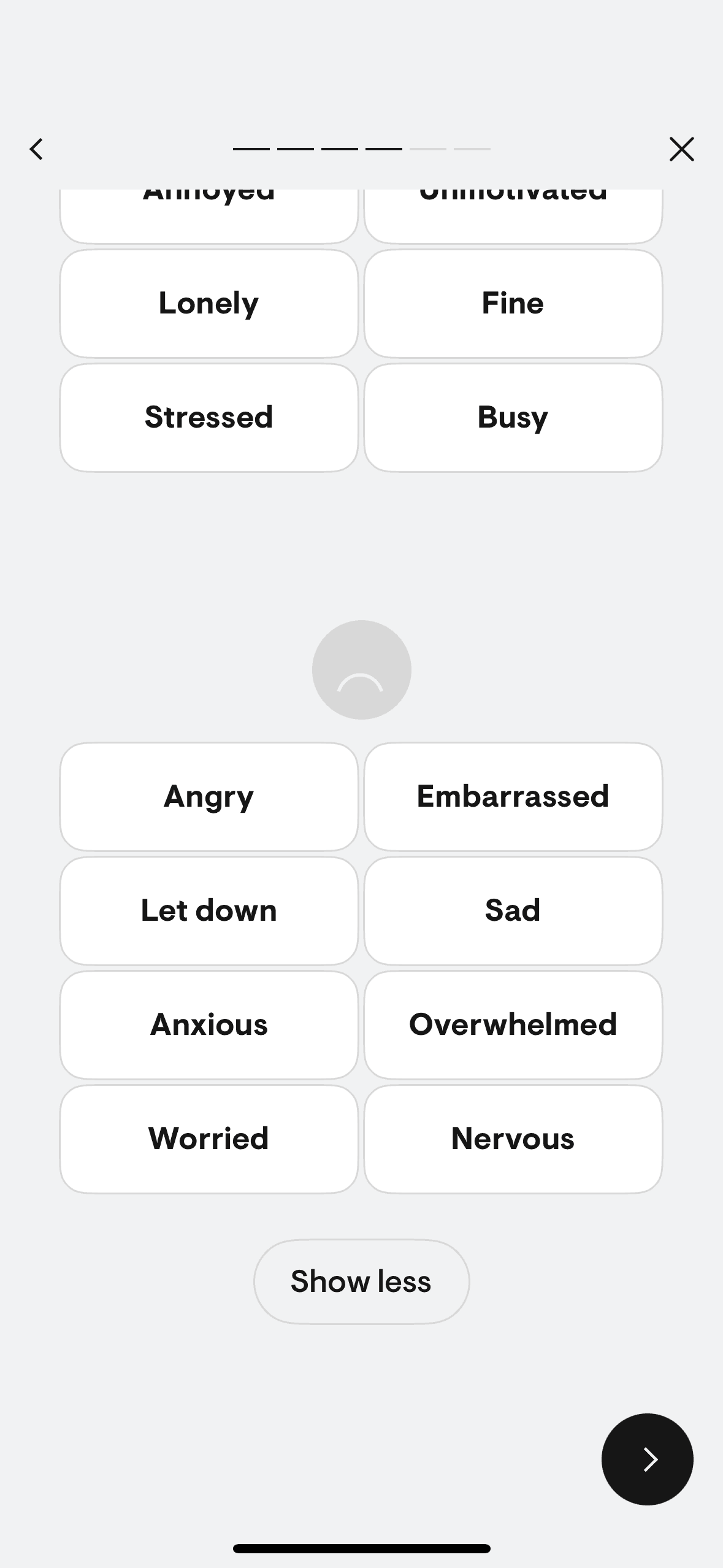The height and width of the screenshot is (1568, 723).
Task: Mark yourself as Busy
Action: 513,417
